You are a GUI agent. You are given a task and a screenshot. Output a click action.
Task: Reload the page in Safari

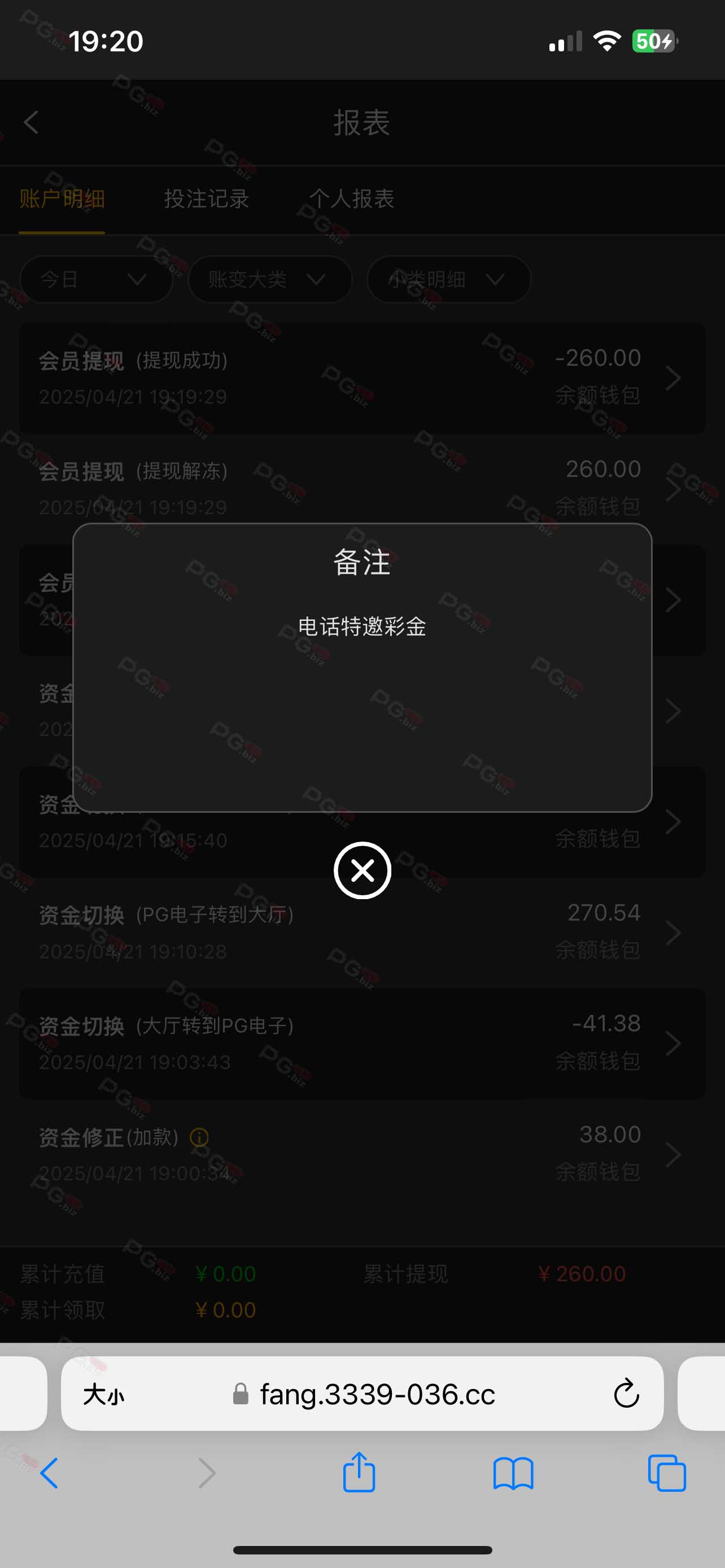coord(626,1393)
